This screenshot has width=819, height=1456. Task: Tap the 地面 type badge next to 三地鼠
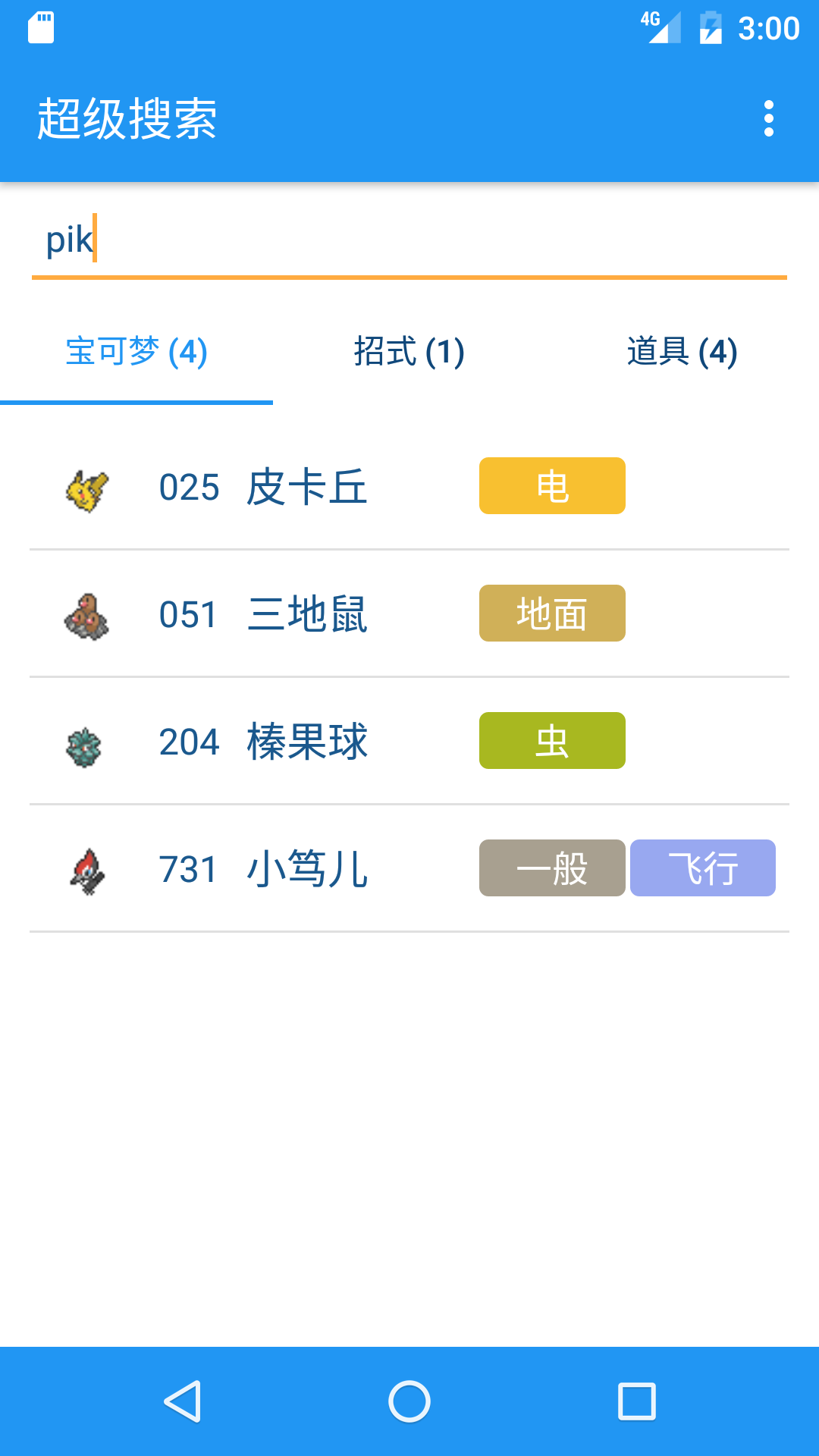551,613
